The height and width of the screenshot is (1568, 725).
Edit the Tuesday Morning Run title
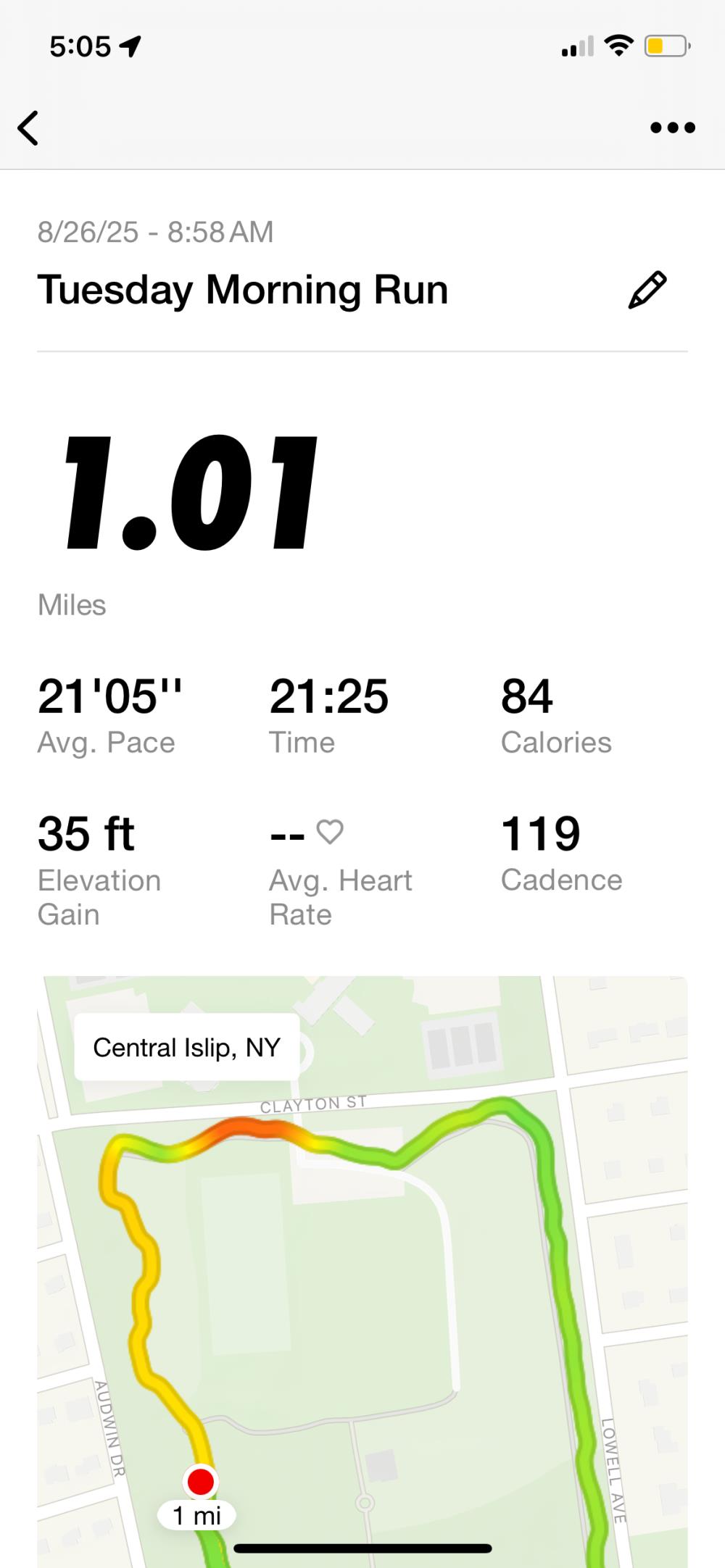[x=647, y=290]
